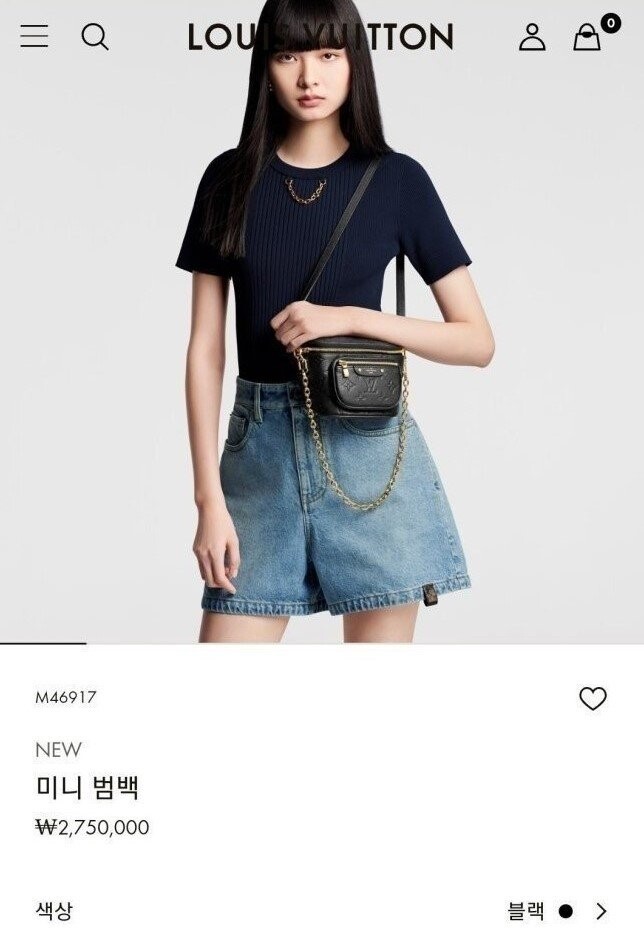Add the 미니 범백 to wishlist

[593, 698]
